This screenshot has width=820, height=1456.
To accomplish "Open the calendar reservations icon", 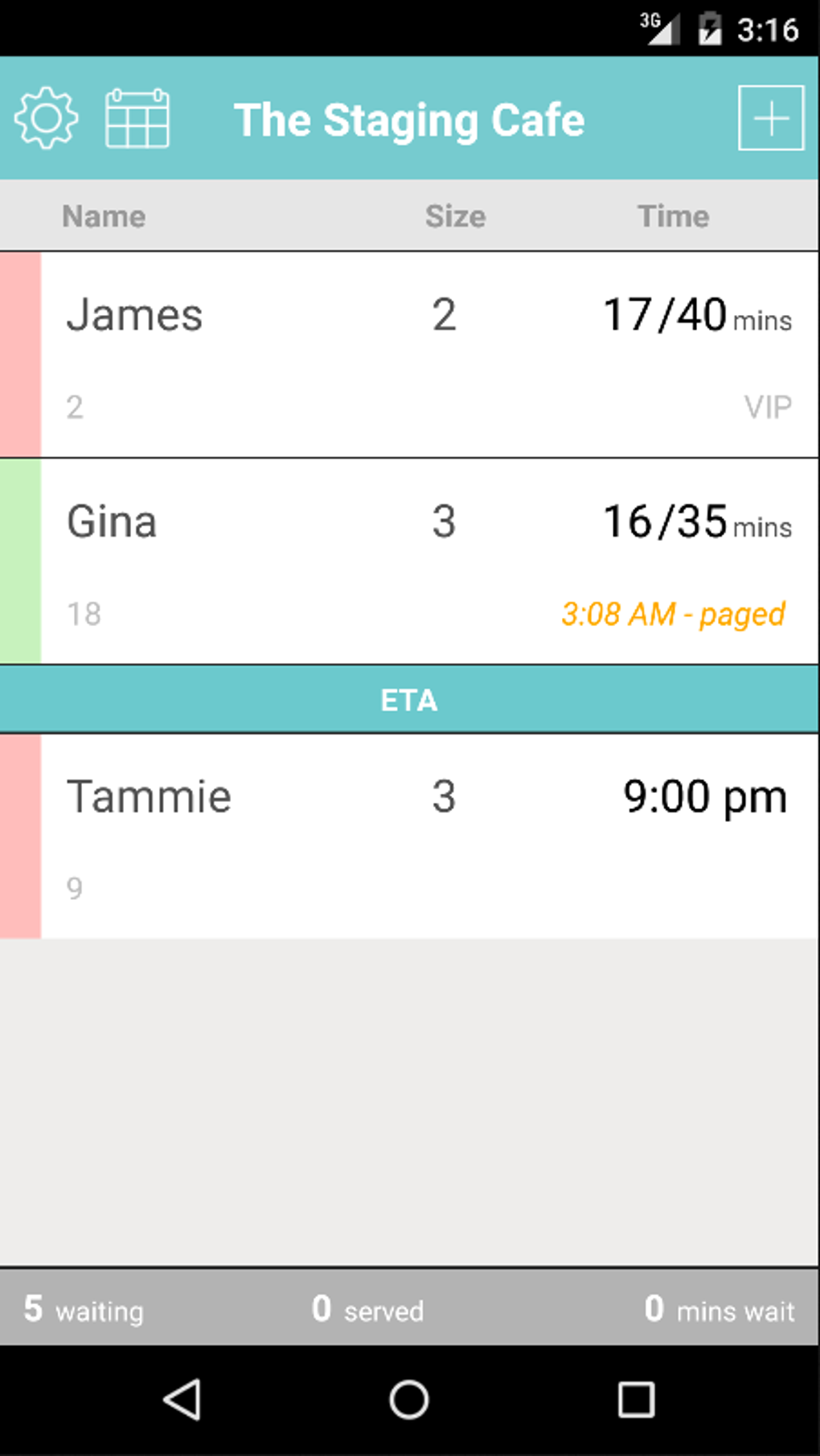I will click(138, 118).
